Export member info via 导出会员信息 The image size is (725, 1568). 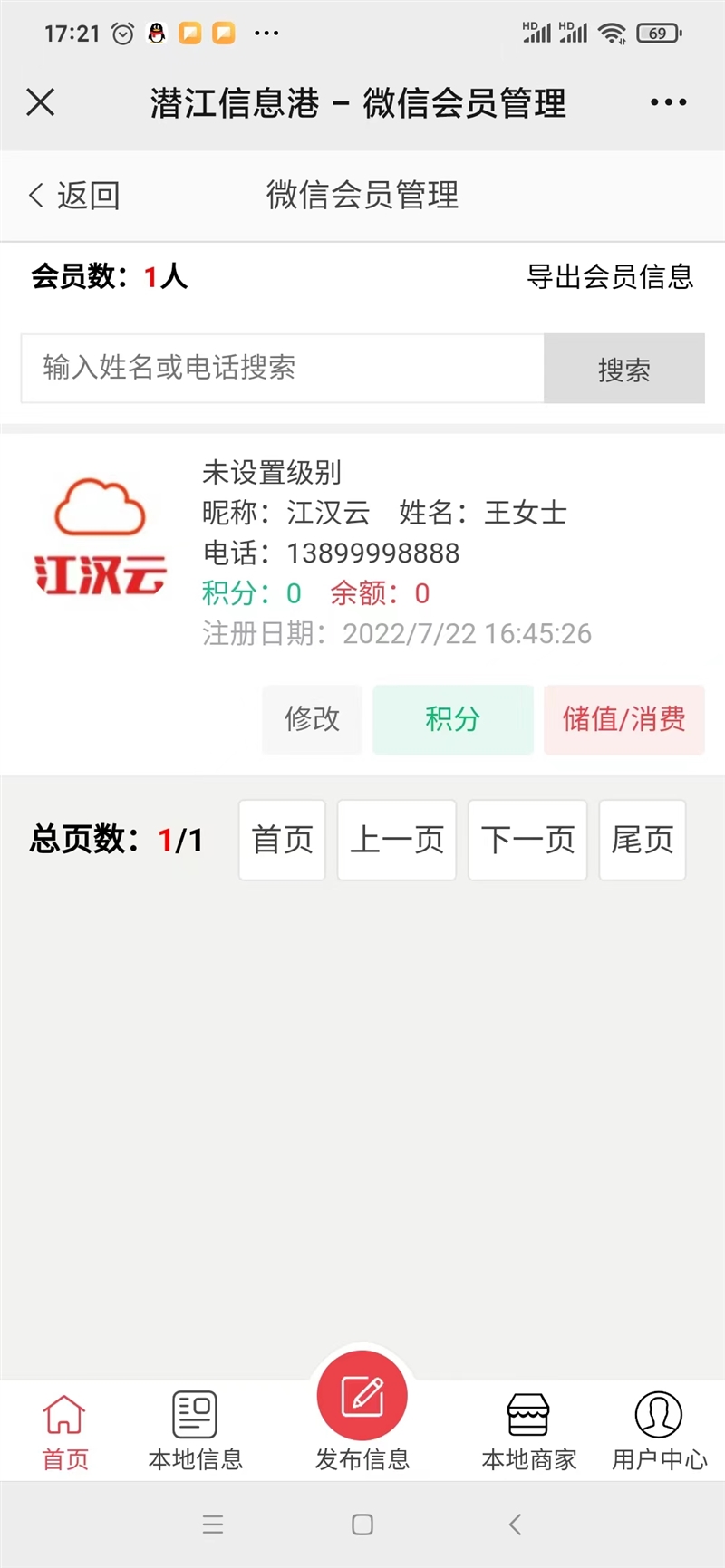[x=610, y=276]
